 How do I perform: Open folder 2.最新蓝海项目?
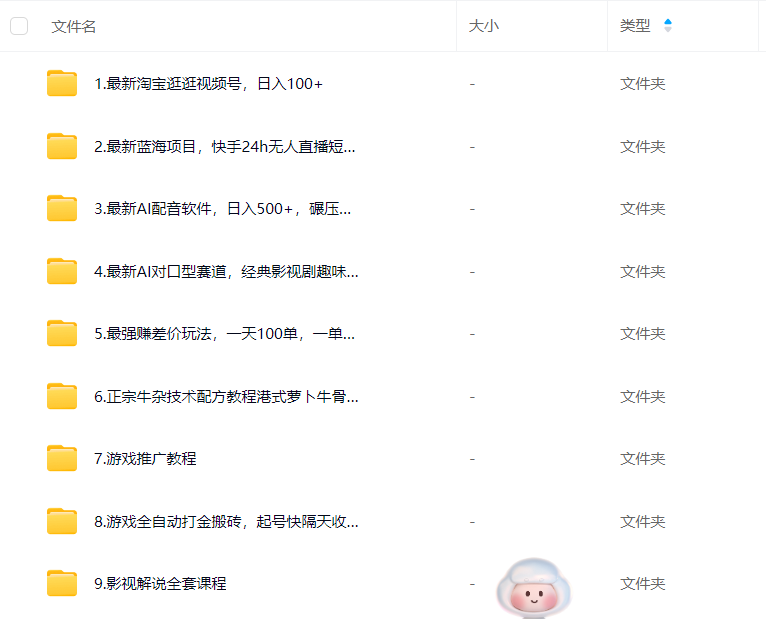[x=224, y=147]
